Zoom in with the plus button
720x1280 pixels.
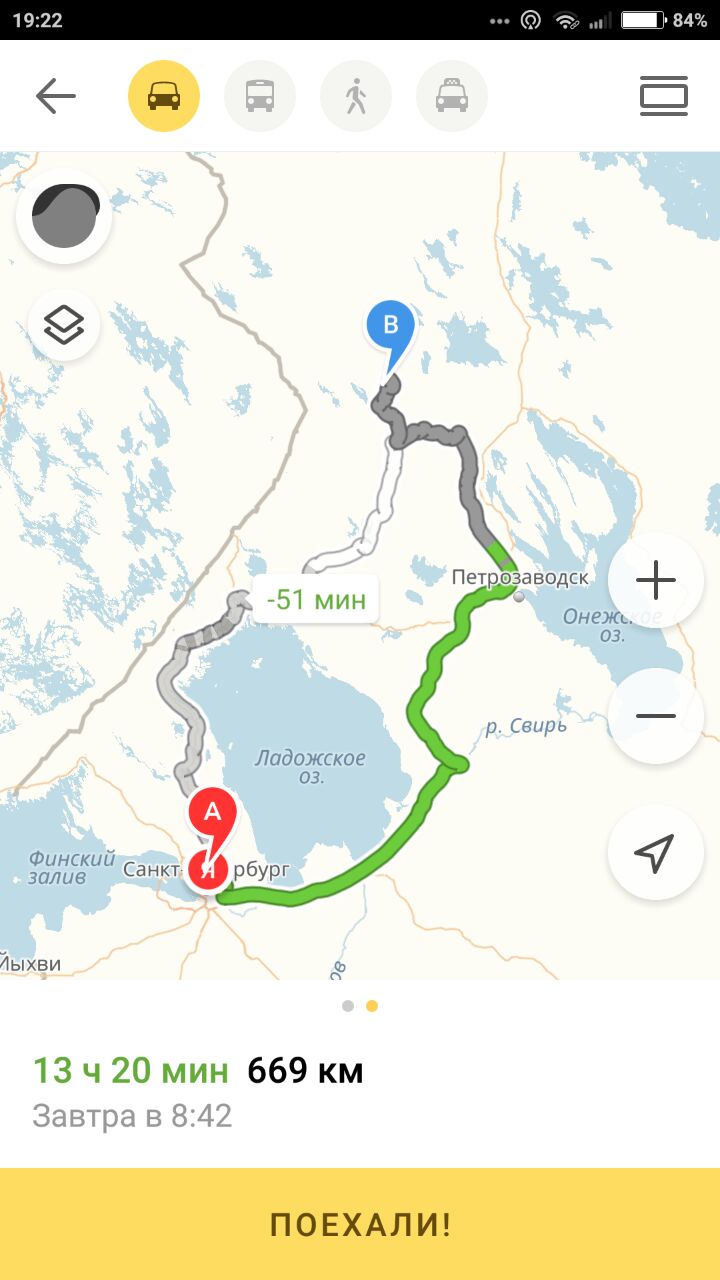[656, 580]
